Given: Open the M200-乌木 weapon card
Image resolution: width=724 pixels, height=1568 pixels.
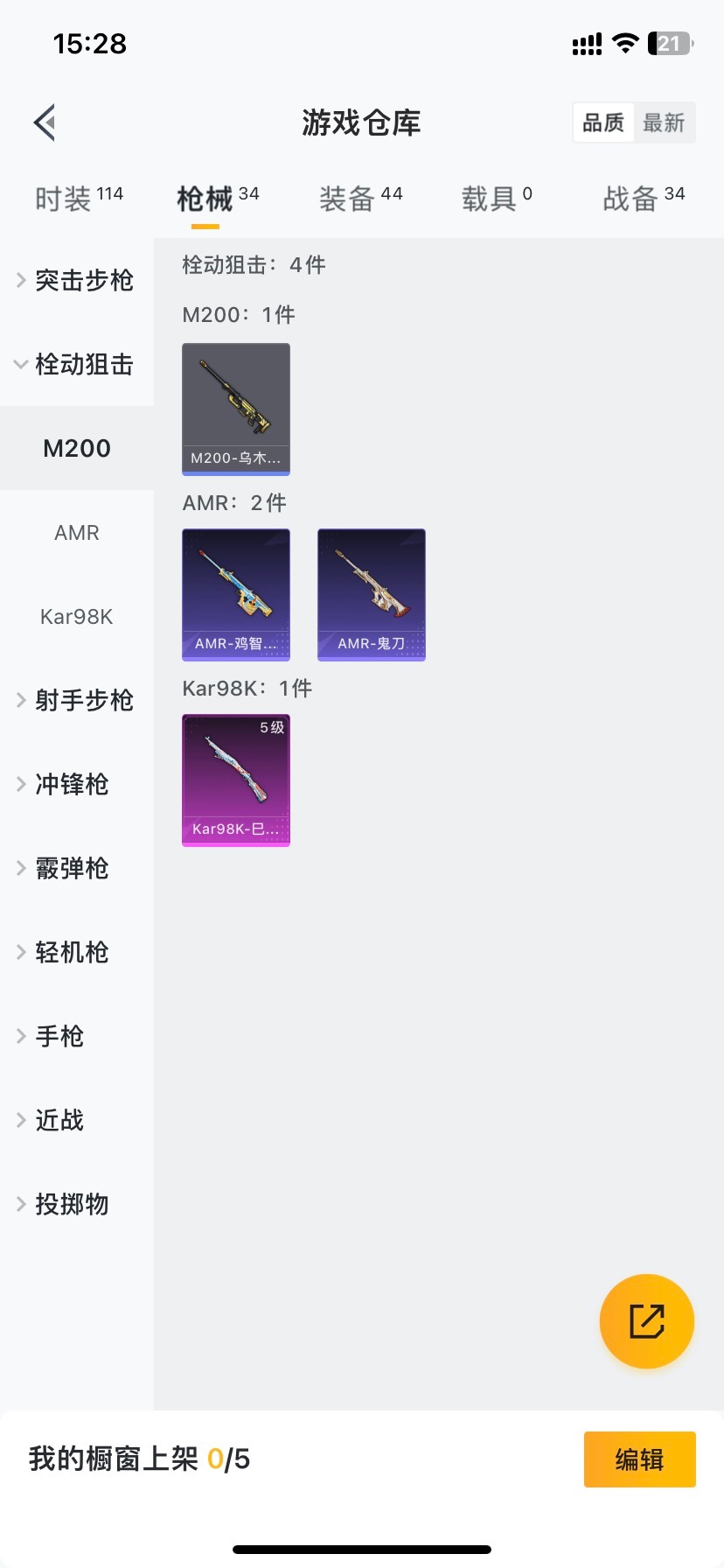Looking at the screenshot, I should point(236,409).
